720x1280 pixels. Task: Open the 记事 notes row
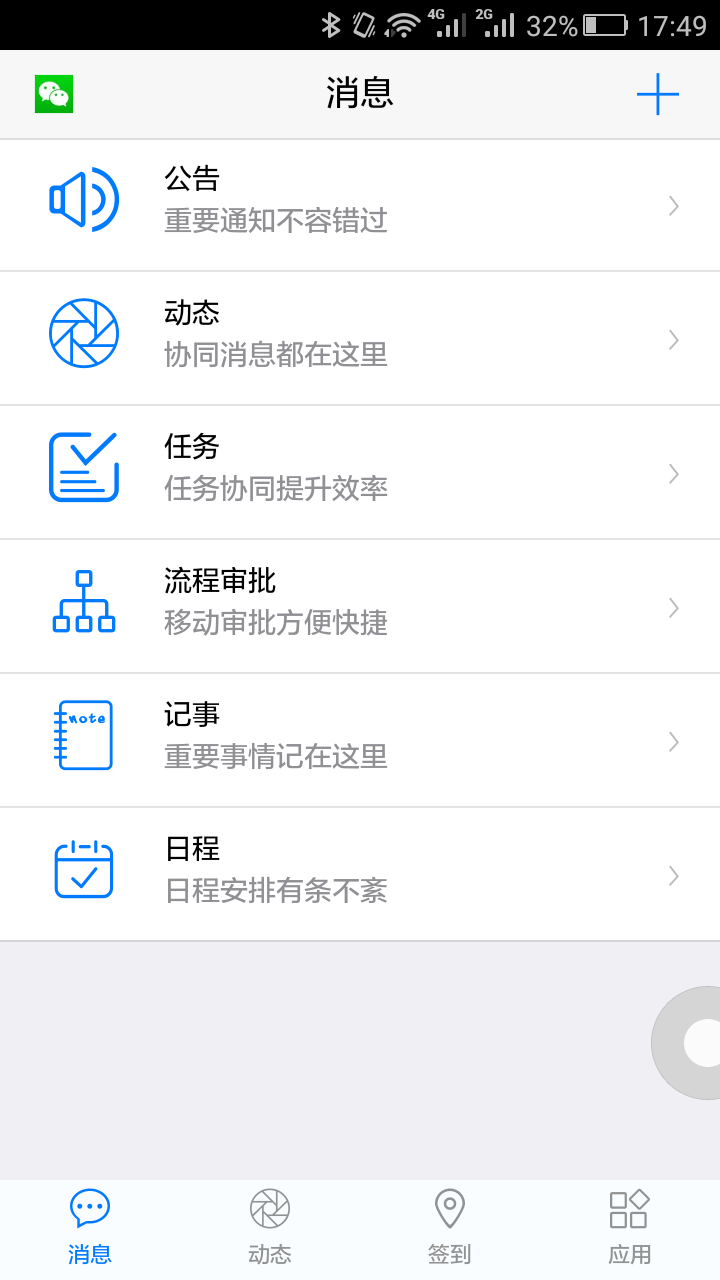[x=360, y=740]
